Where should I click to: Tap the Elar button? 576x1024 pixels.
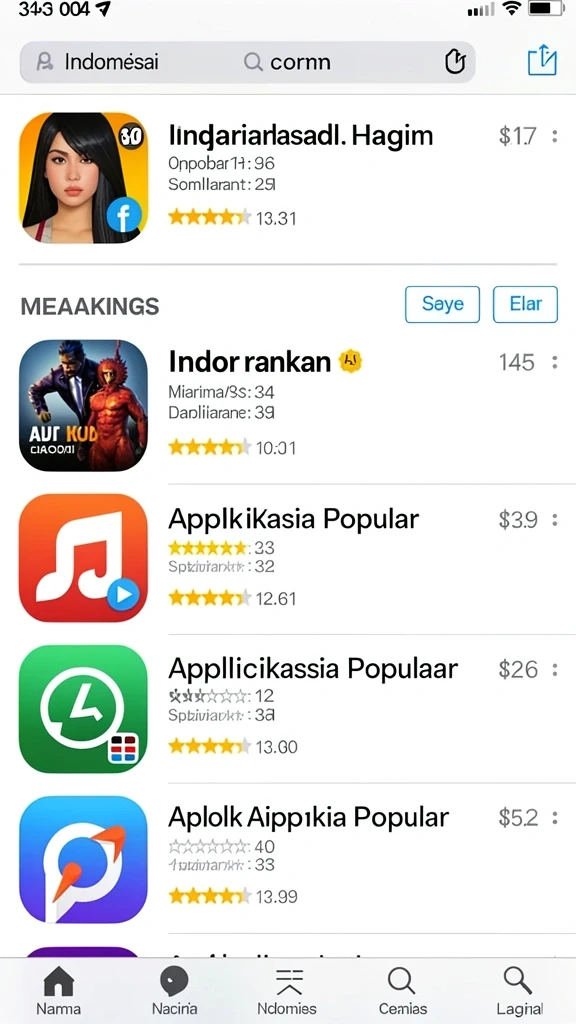click(x=525, y=304)
